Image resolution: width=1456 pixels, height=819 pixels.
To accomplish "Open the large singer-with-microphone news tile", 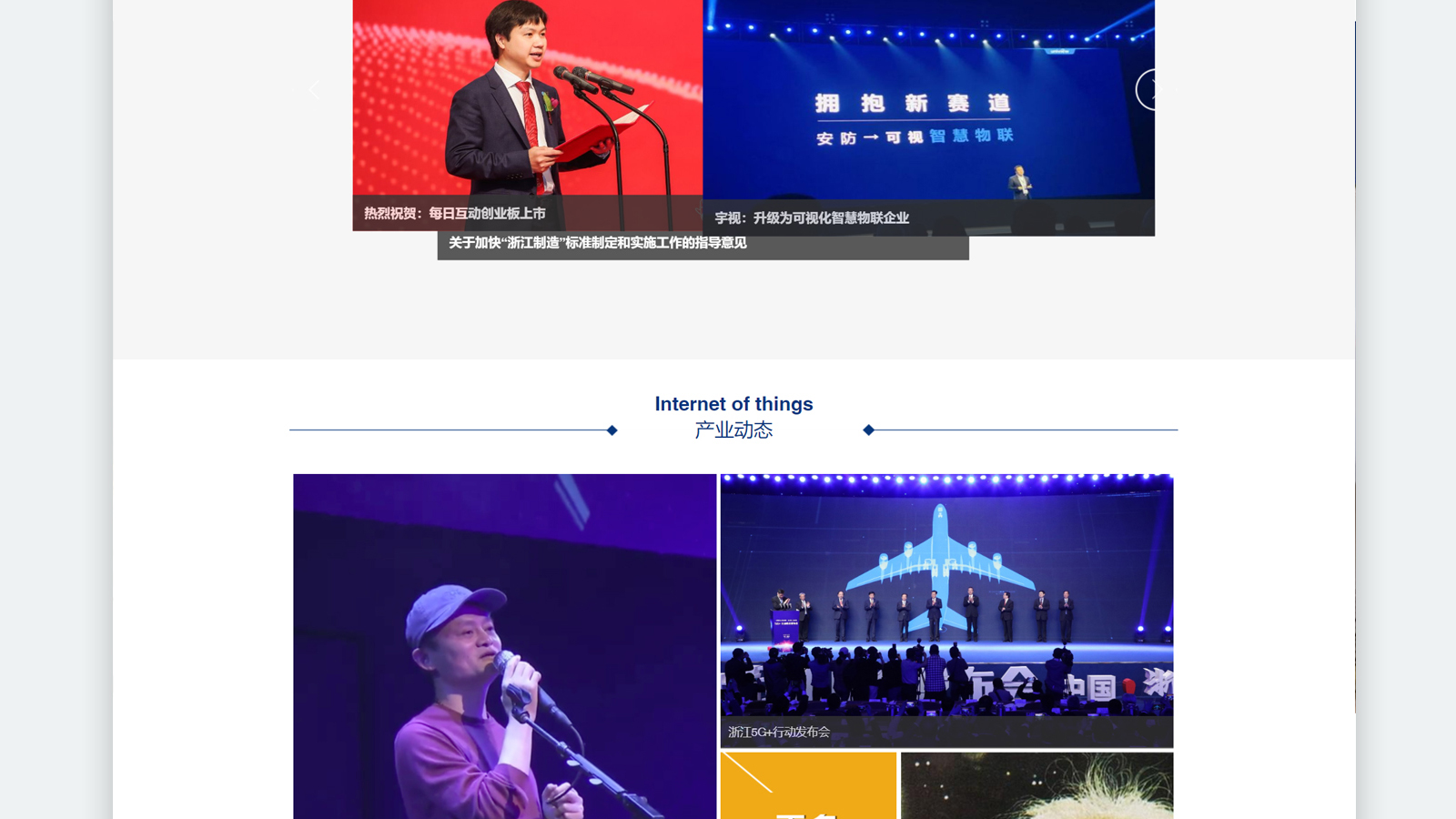I will pyautogui.click(x=504, y=646).
